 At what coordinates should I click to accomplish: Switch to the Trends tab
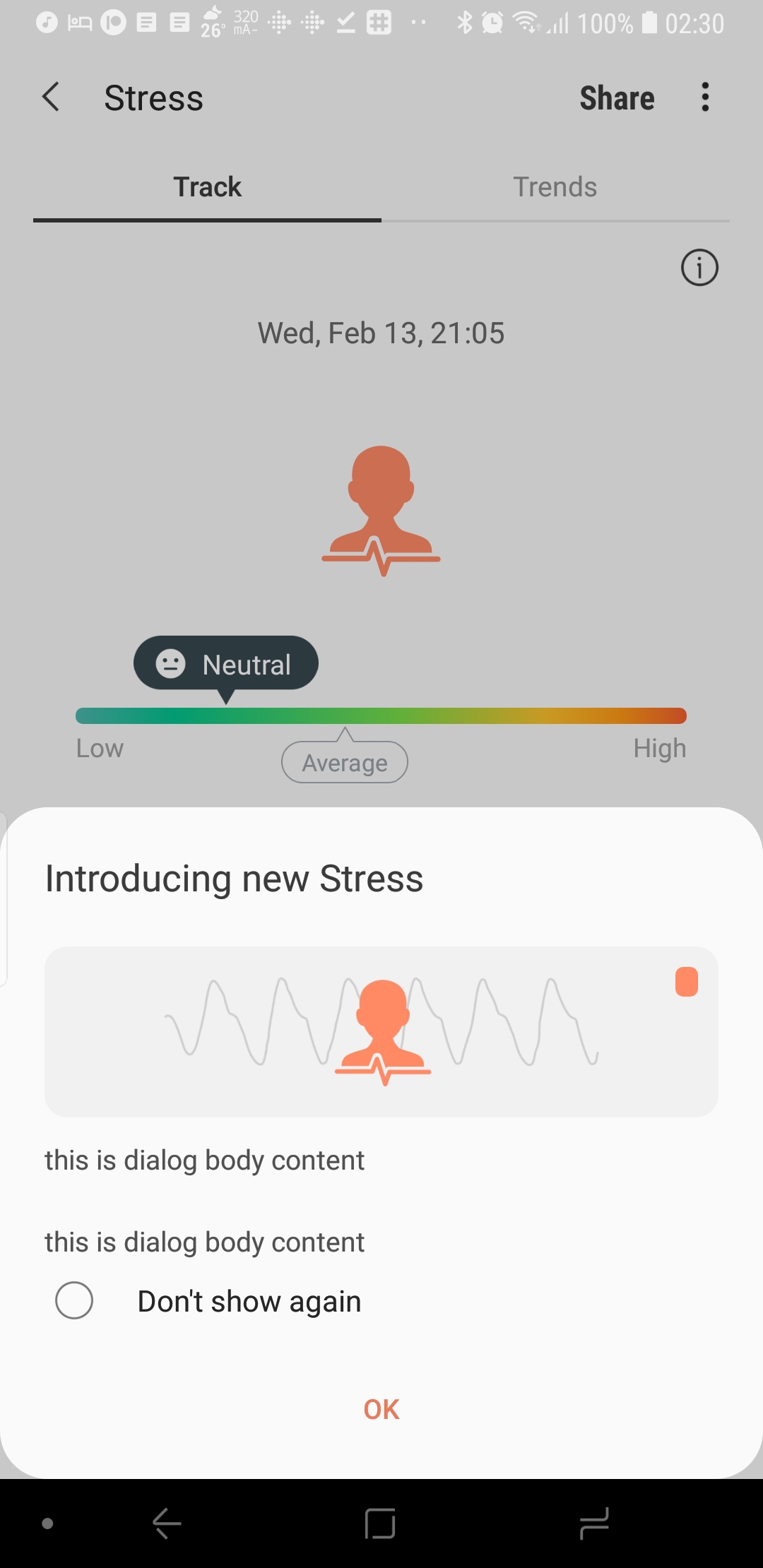[555, 187]
